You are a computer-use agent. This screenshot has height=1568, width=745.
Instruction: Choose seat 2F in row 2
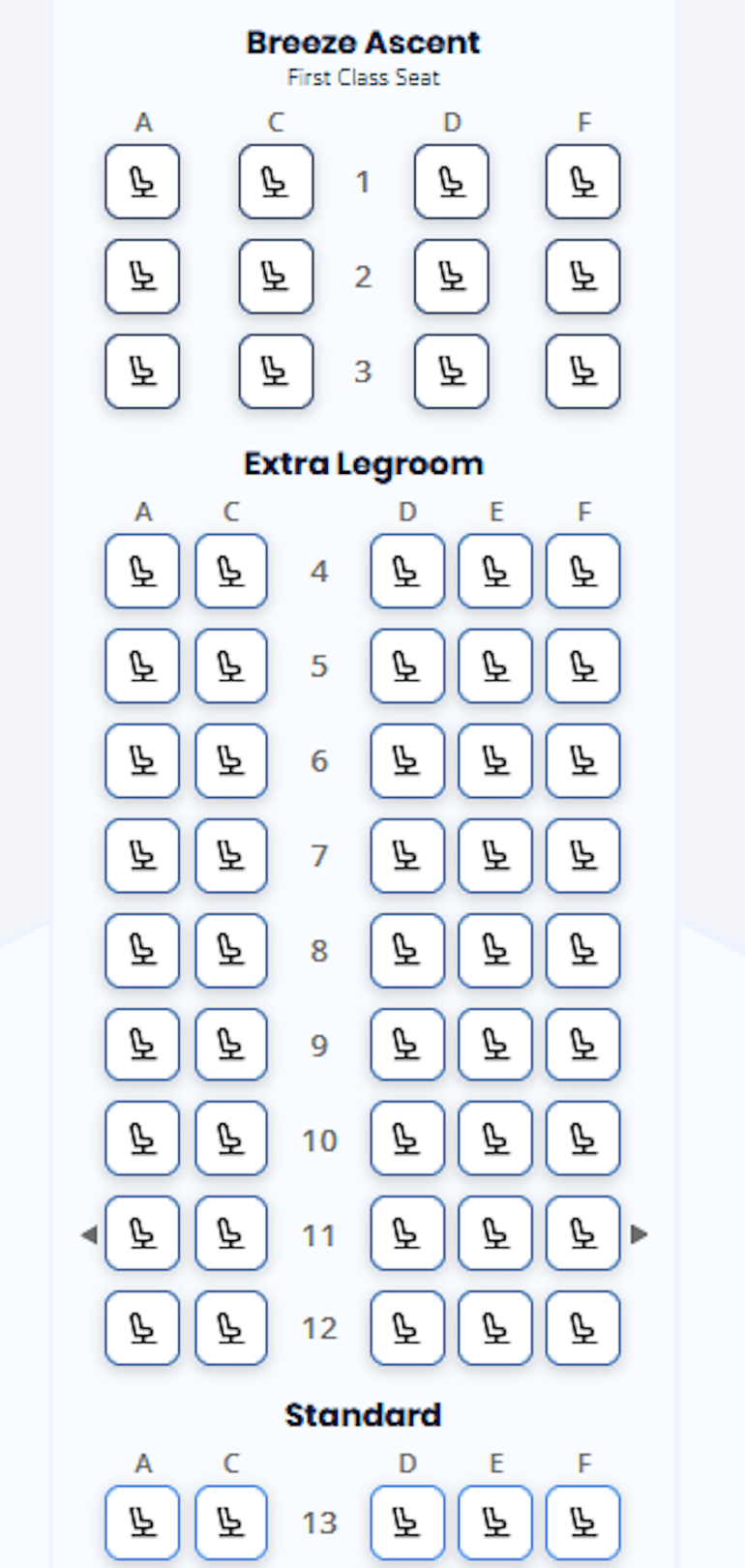click(582, 277)
